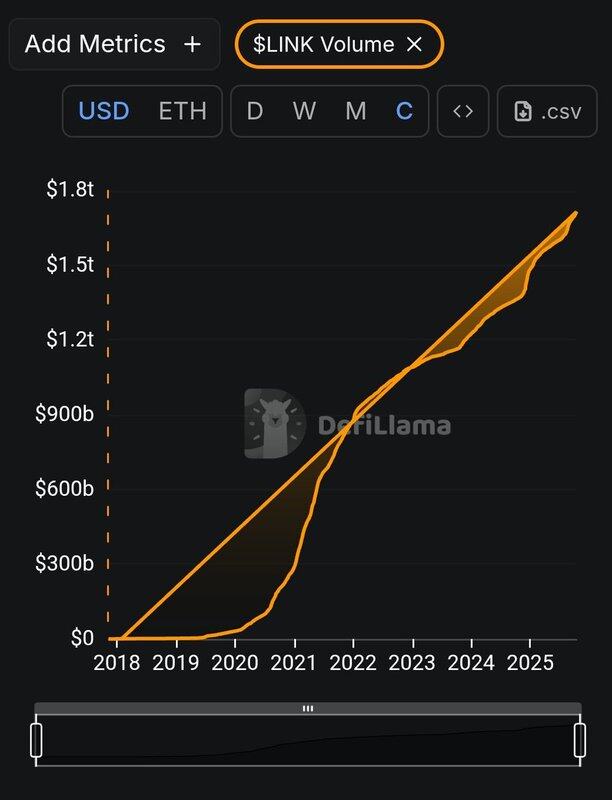Tap the right handle of the range slider
This screenshot has height=800, width=612.
tap(579, 741)
